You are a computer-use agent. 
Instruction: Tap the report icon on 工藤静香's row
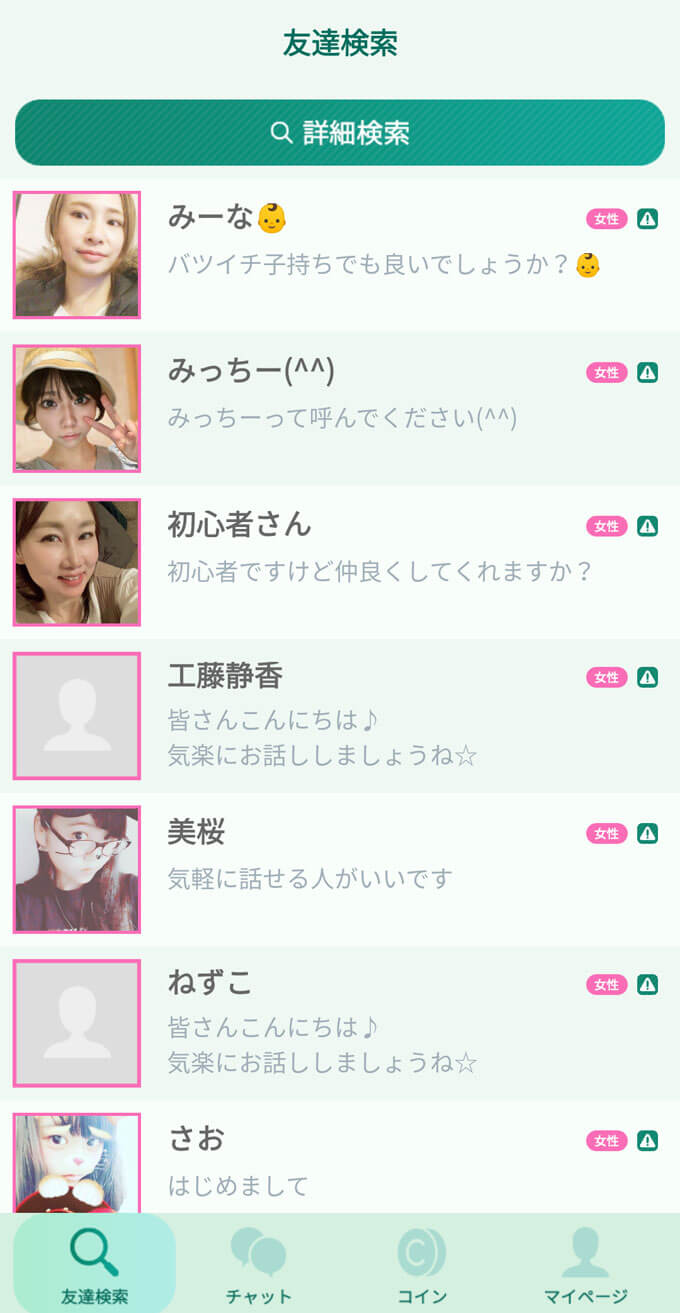click(647, 677)
